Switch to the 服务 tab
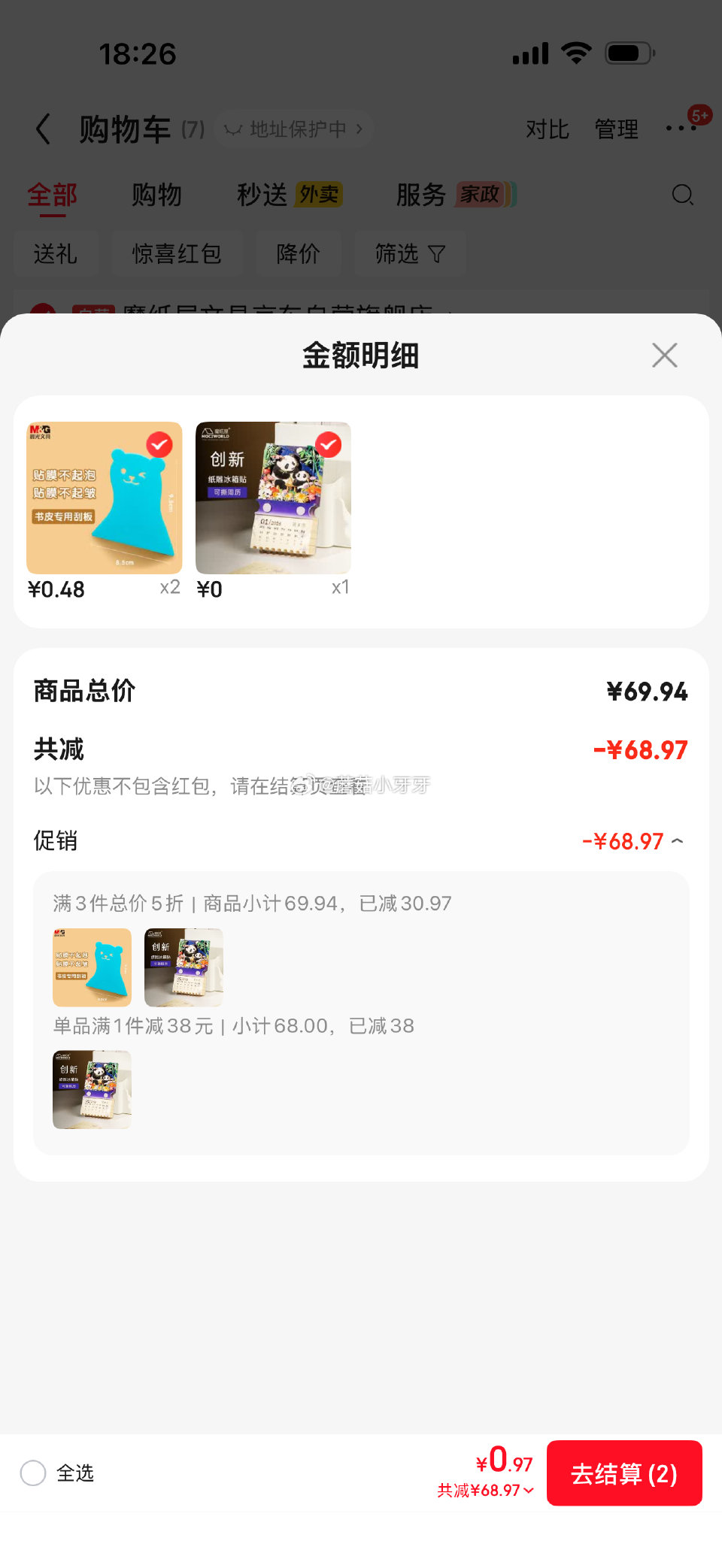 (x=422, y=194)
